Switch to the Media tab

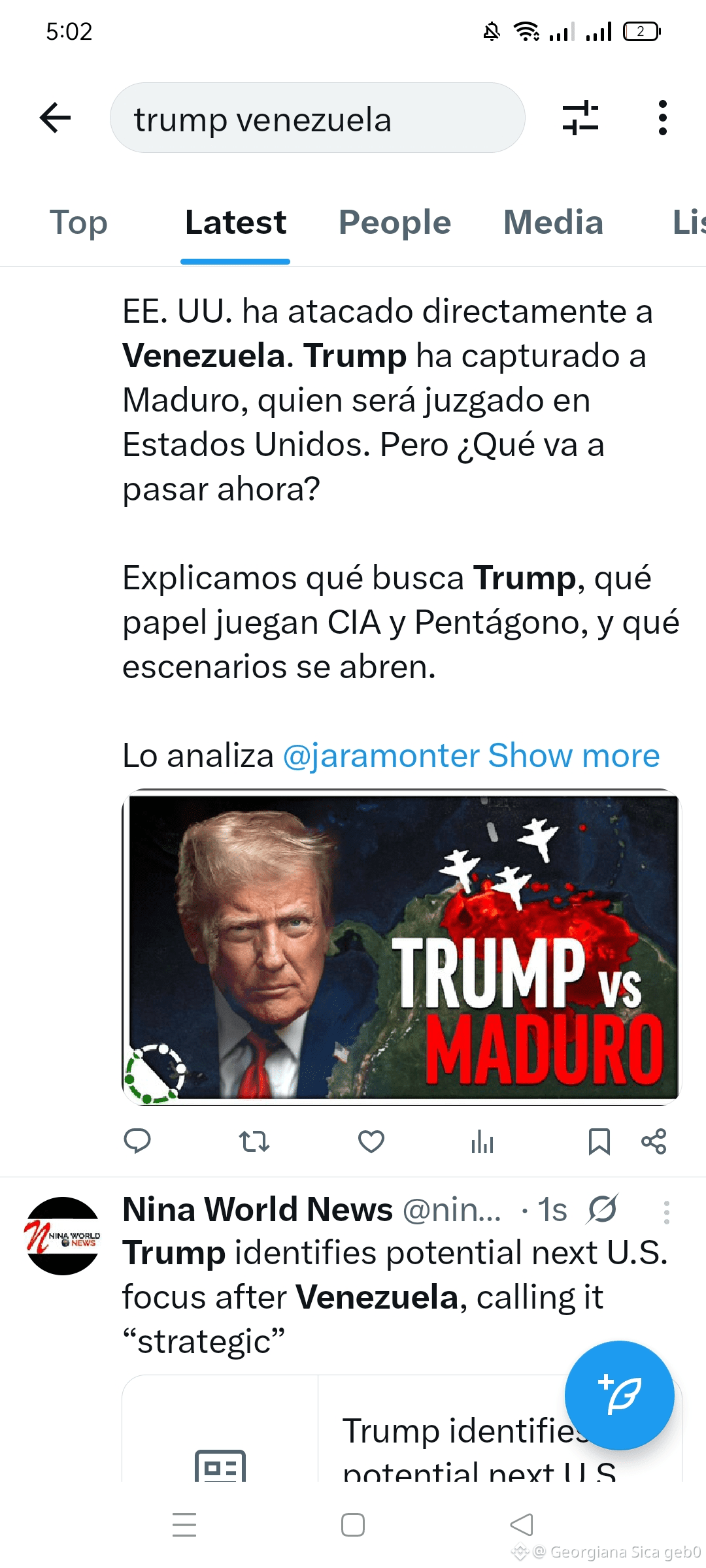553,223
